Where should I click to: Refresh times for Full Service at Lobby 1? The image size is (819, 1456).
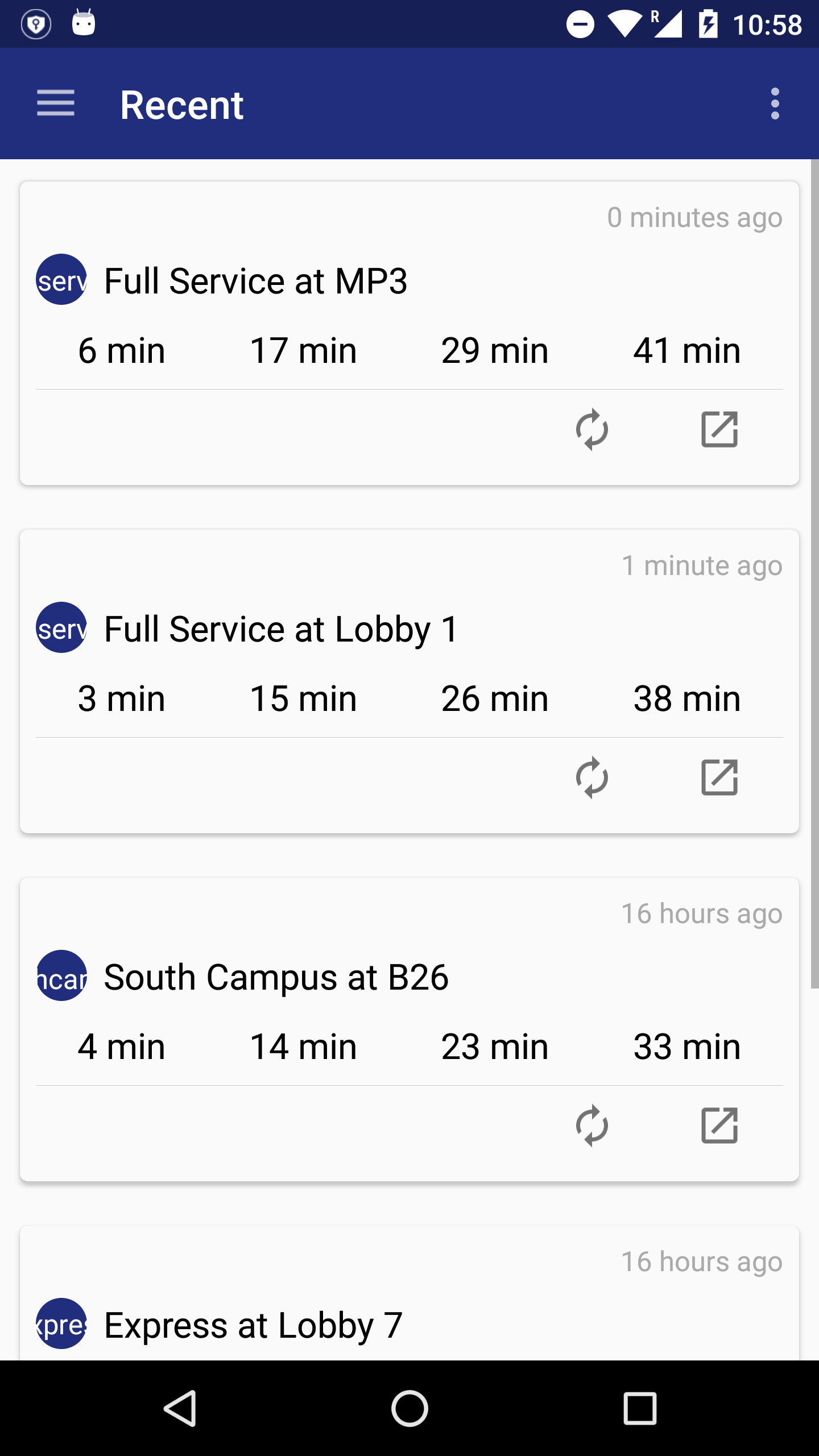click(592, 777)
